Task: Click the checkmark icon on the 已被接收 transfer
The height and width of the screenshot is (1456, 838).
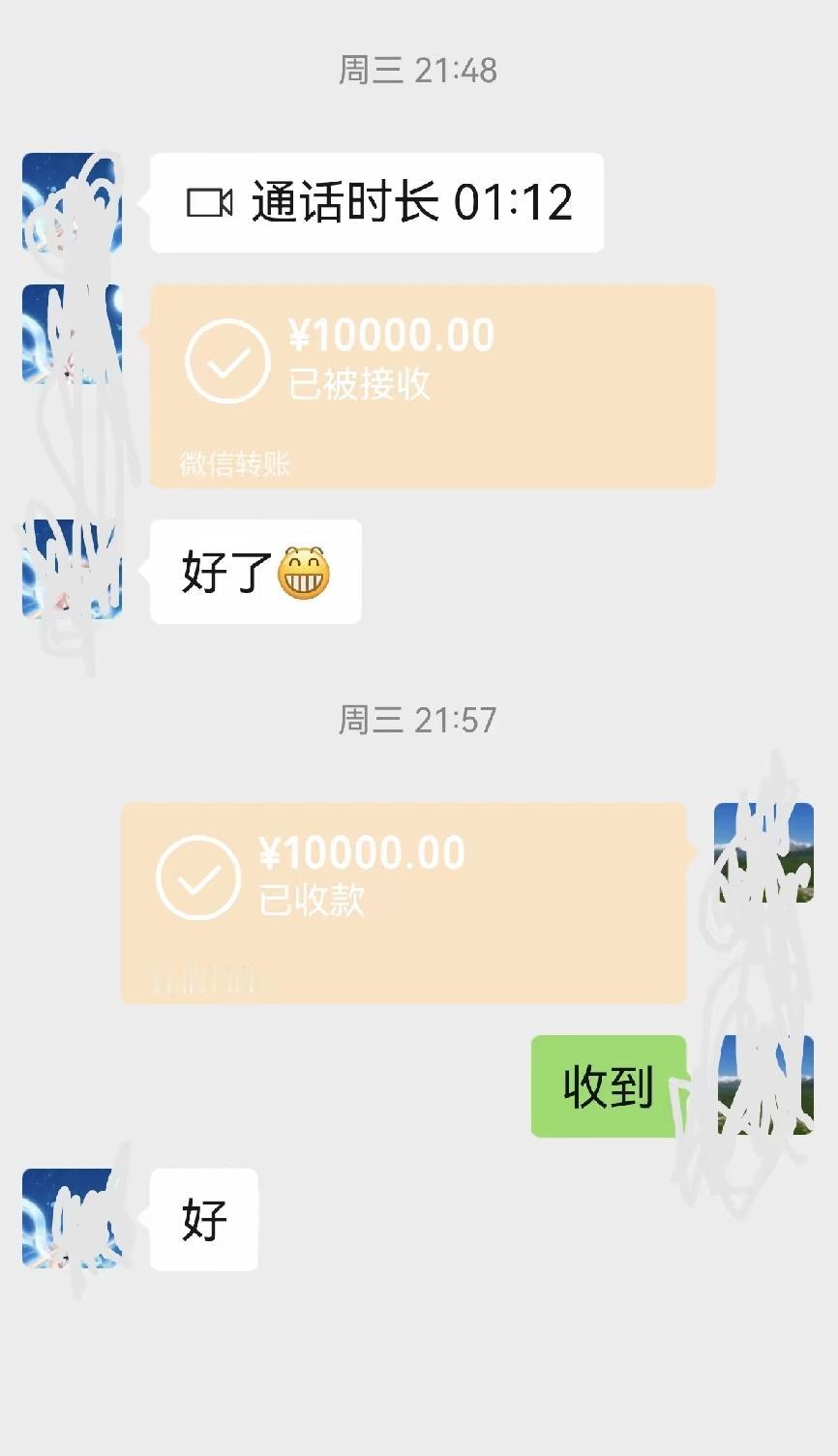Action: pyautogui.click(x=226, y=365)
